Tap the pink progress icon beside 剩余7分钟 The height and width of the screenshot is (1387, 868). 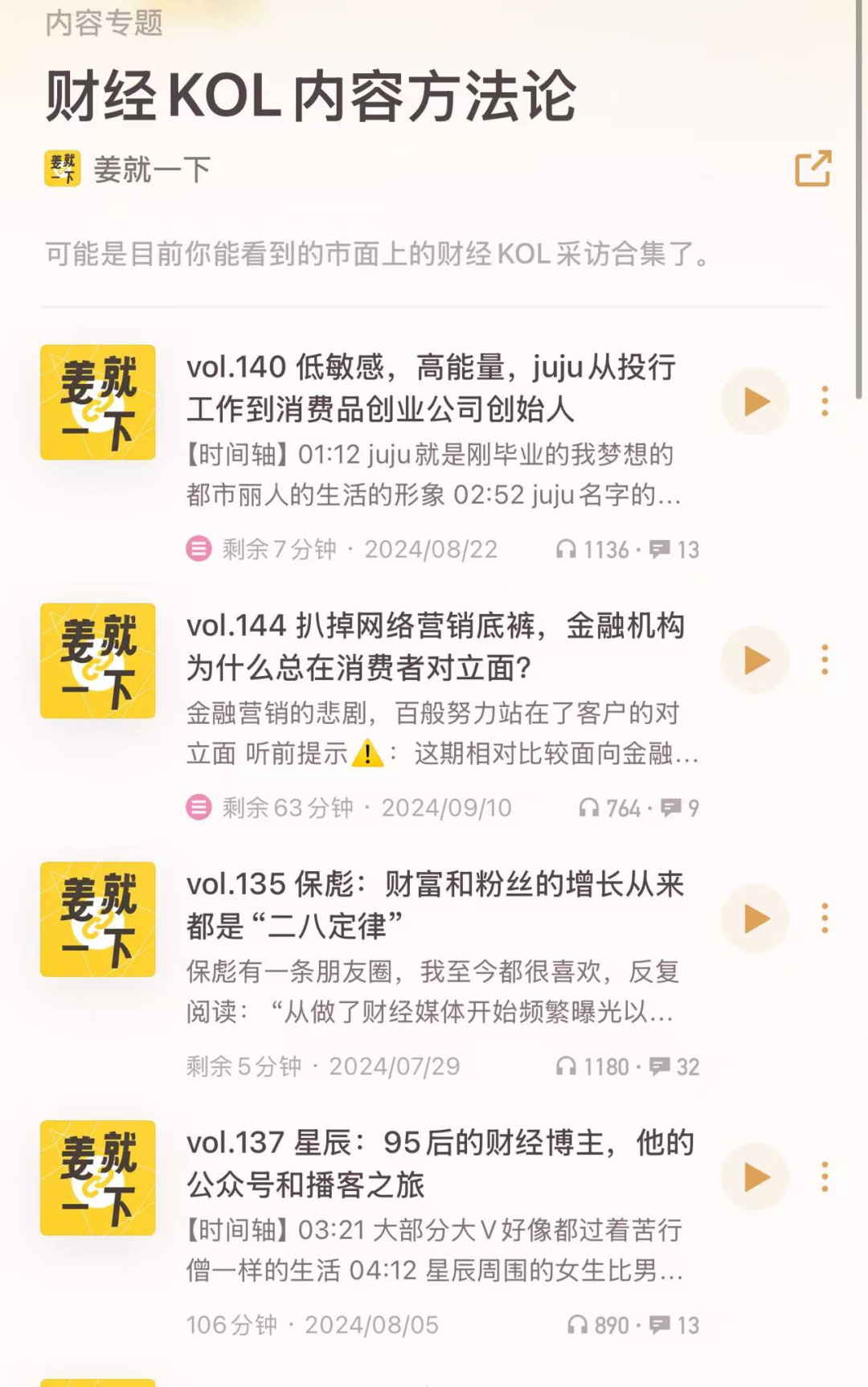198,550
